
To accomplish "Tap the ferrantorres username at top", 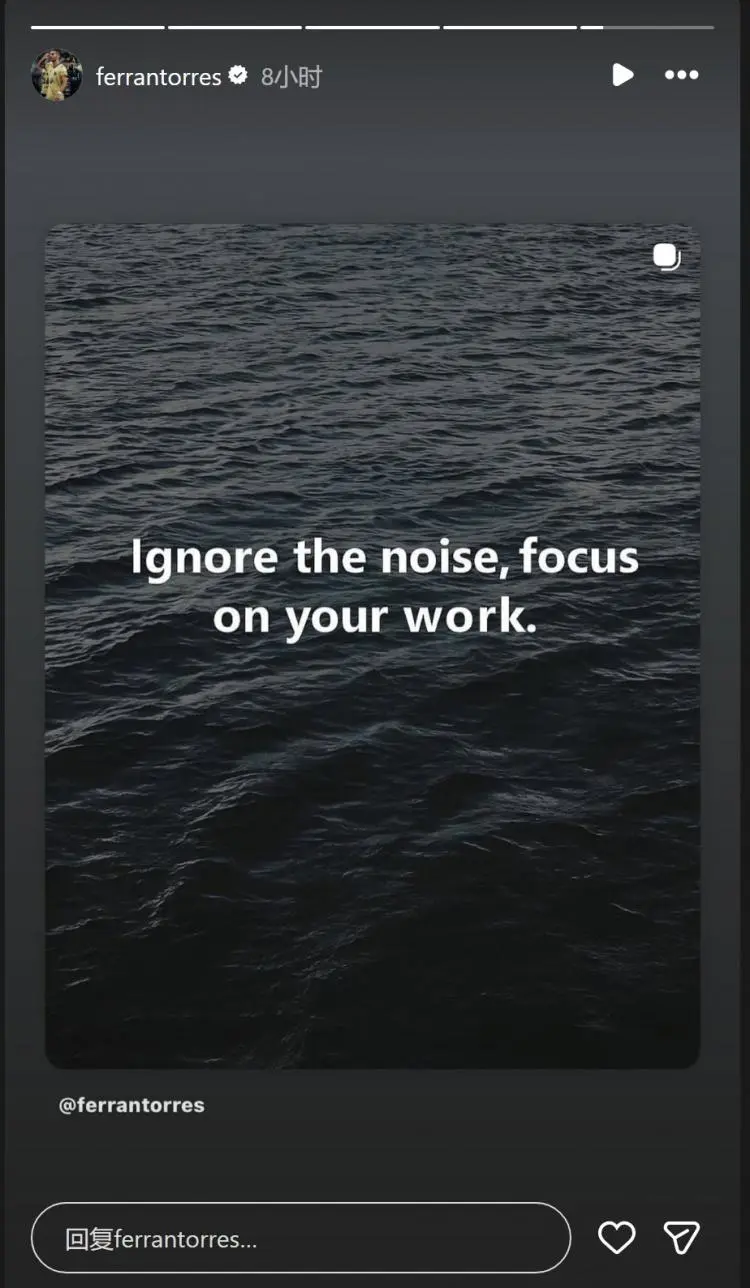I will pyautogui.click(x=158, y=77).
